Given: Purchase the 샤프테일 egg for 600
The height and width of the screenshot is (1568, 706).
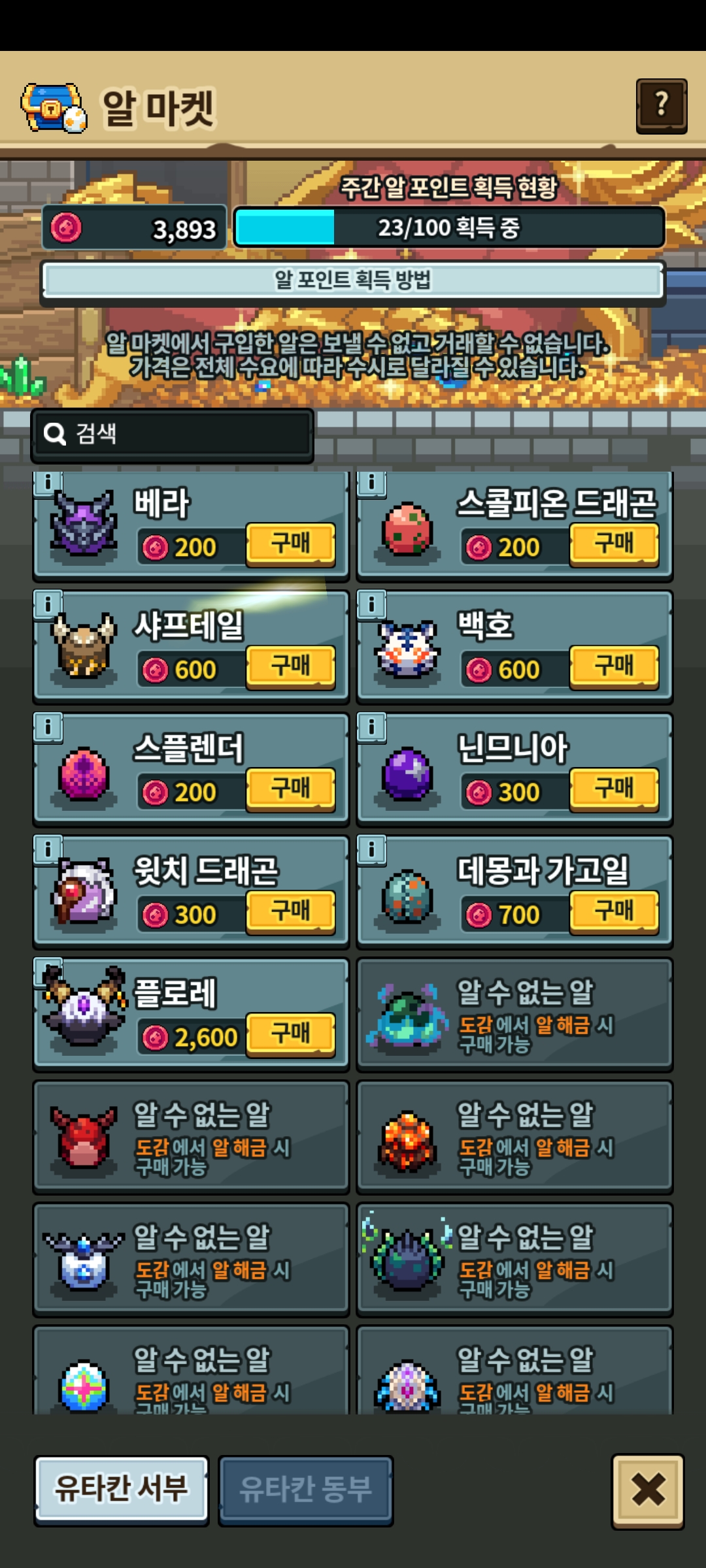Looking at the screenshot, I should (291, 666).
